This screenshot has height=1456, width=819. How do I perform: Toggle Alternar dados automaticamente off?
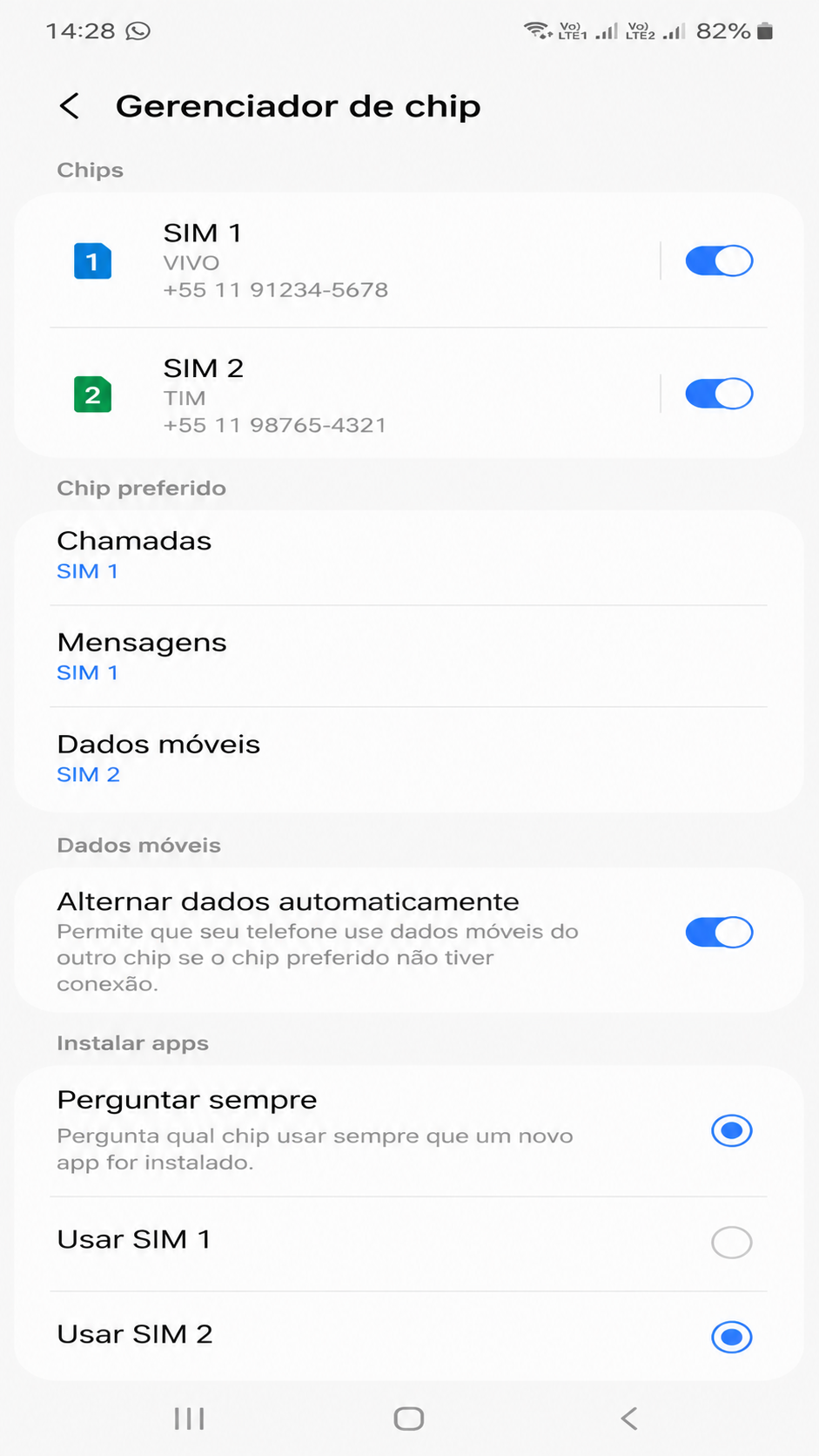[719, 932]
